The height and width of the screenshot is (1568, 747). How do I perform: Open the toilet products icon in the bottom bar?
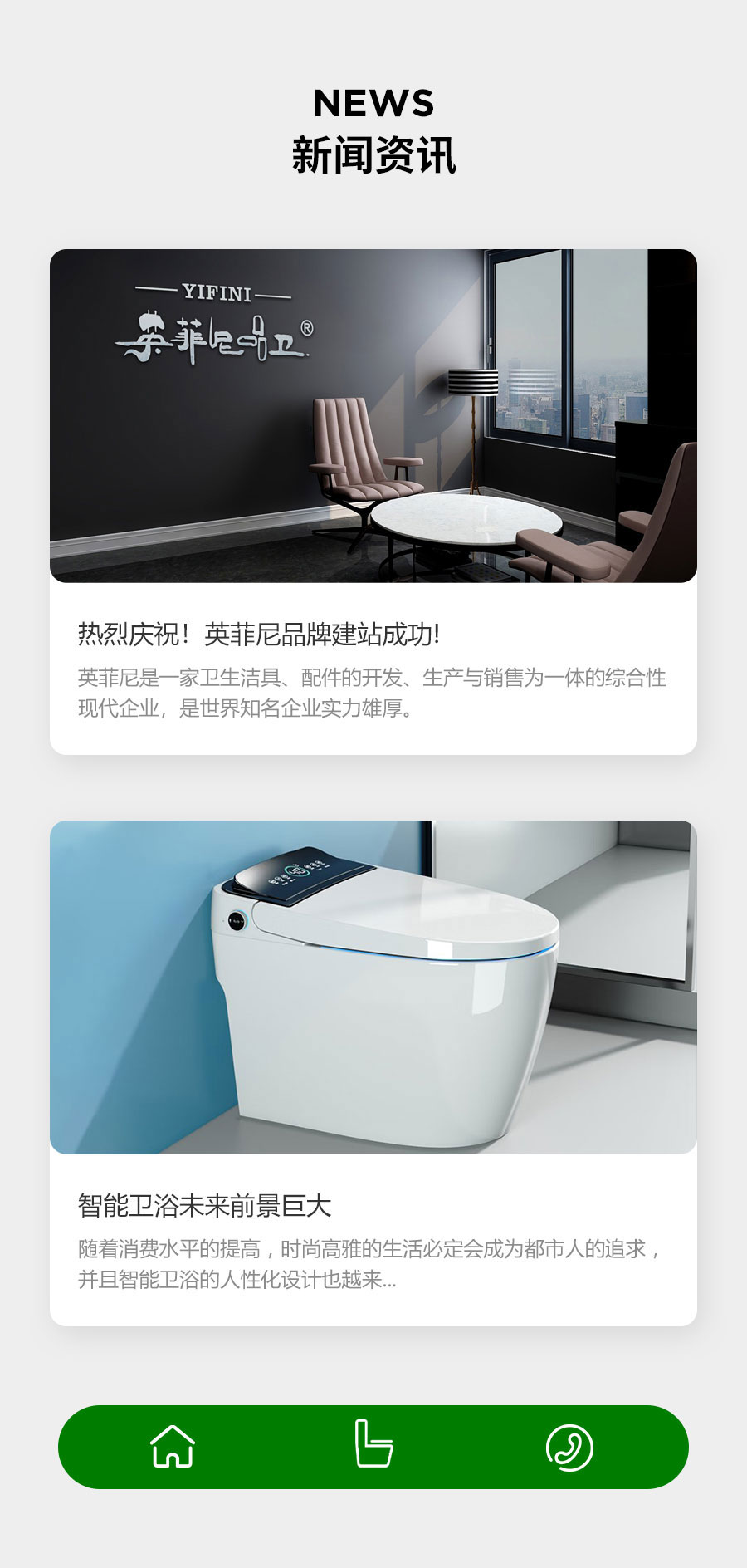(x=373, y=1444)
